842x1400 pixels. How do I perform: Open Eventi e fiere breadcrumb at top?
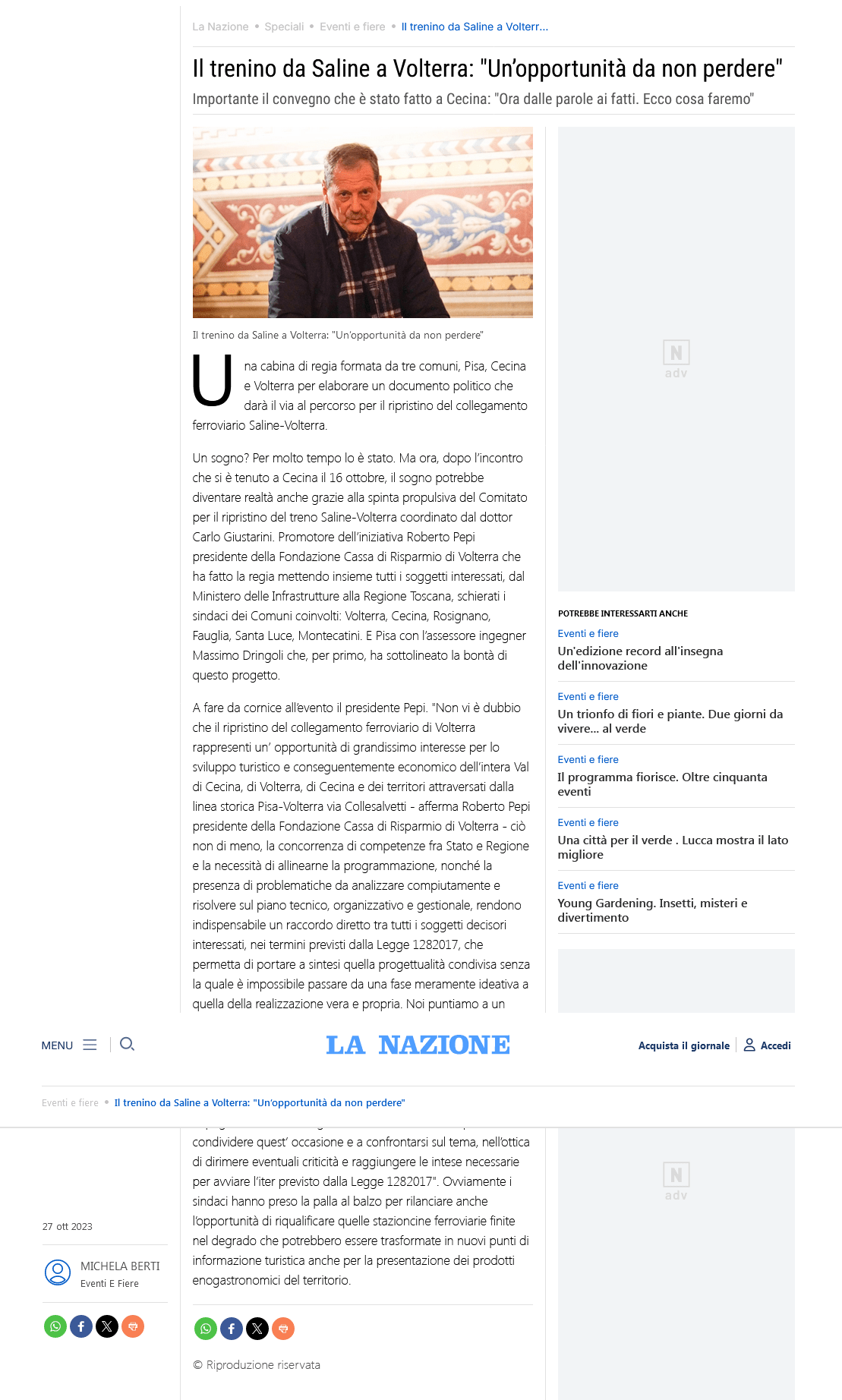point(352,27)
